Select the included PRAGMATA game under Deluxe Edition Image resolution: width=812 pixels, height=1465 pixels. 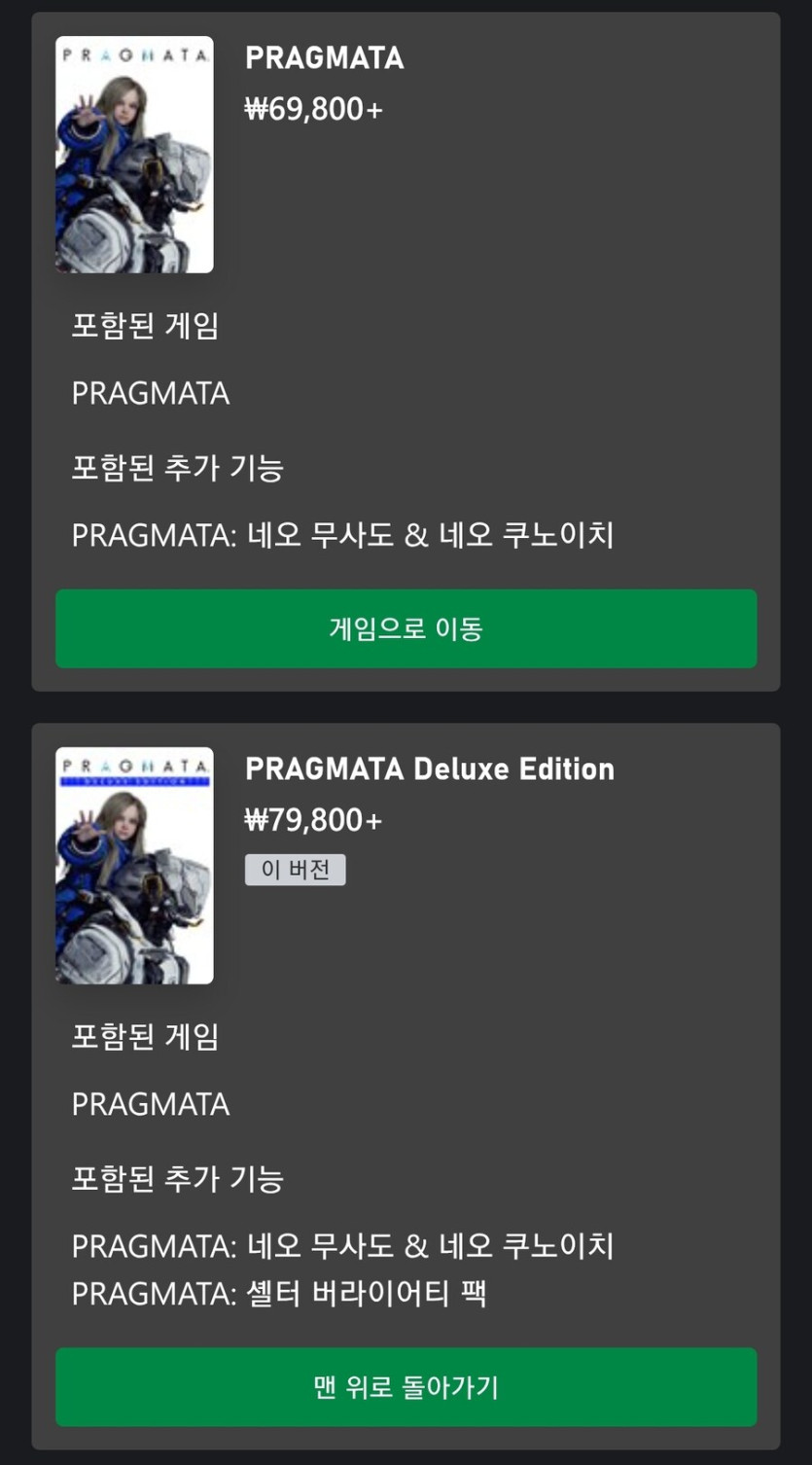click(150, 1104)
